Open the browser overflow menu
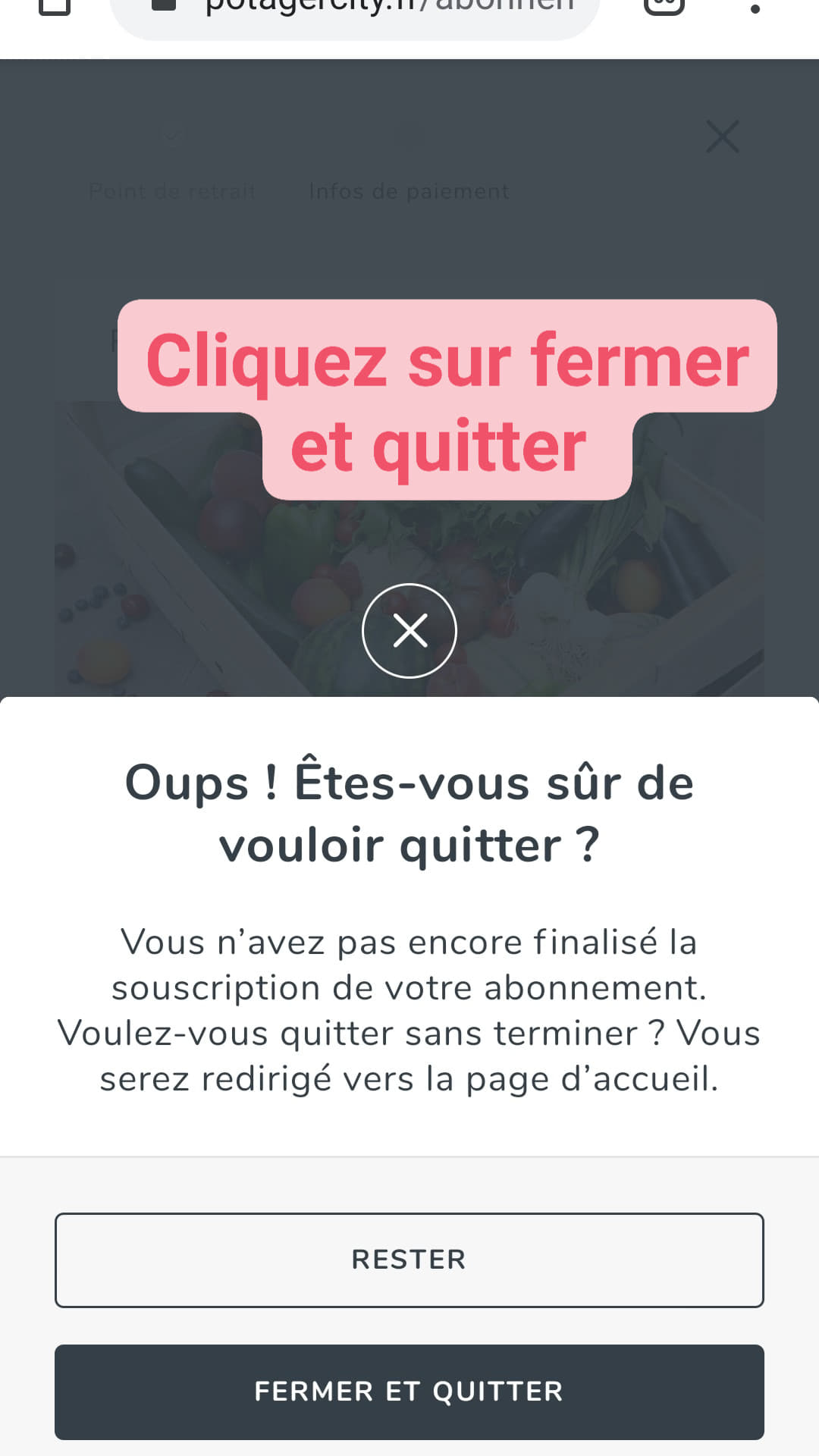The width and height of the screenshot is (819, 1456). point(755,8)
